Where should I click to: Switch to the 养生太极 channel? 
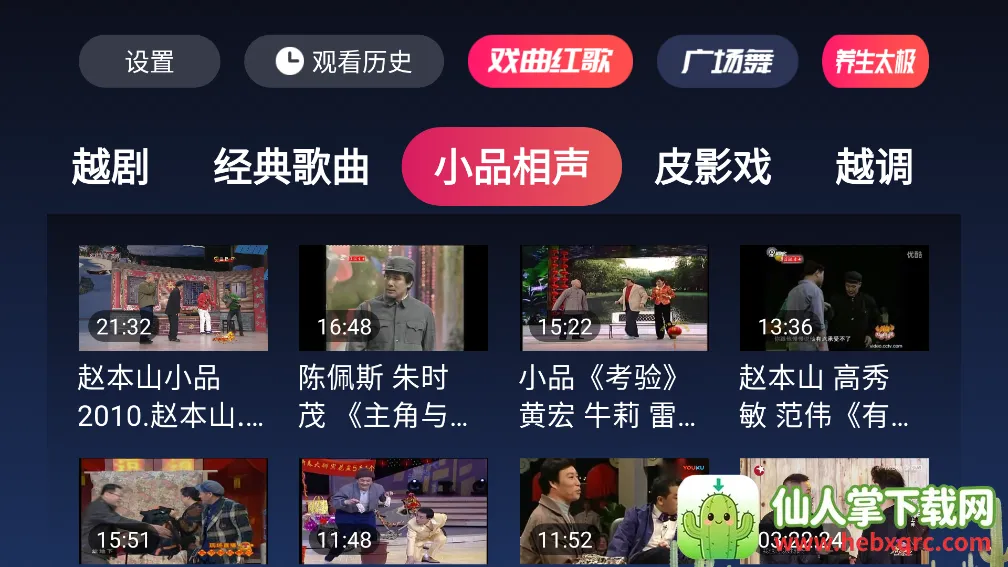(x=875, y=62)
